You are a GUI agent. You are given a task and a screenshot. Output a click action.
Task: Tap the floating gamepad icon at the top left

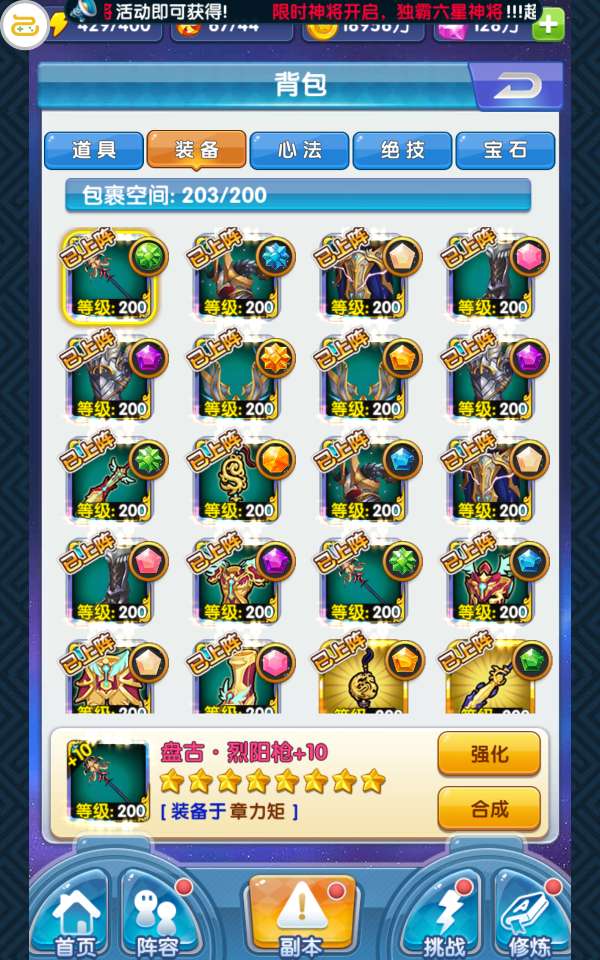(x=24, y=26)
